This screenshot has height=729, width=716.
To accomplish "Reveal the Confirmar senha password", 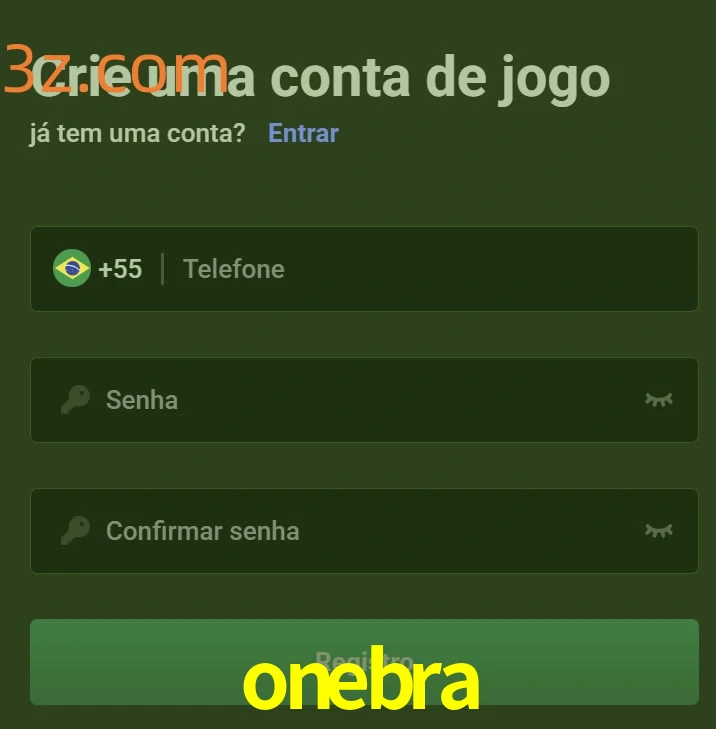I will click(x=658, y=531).
